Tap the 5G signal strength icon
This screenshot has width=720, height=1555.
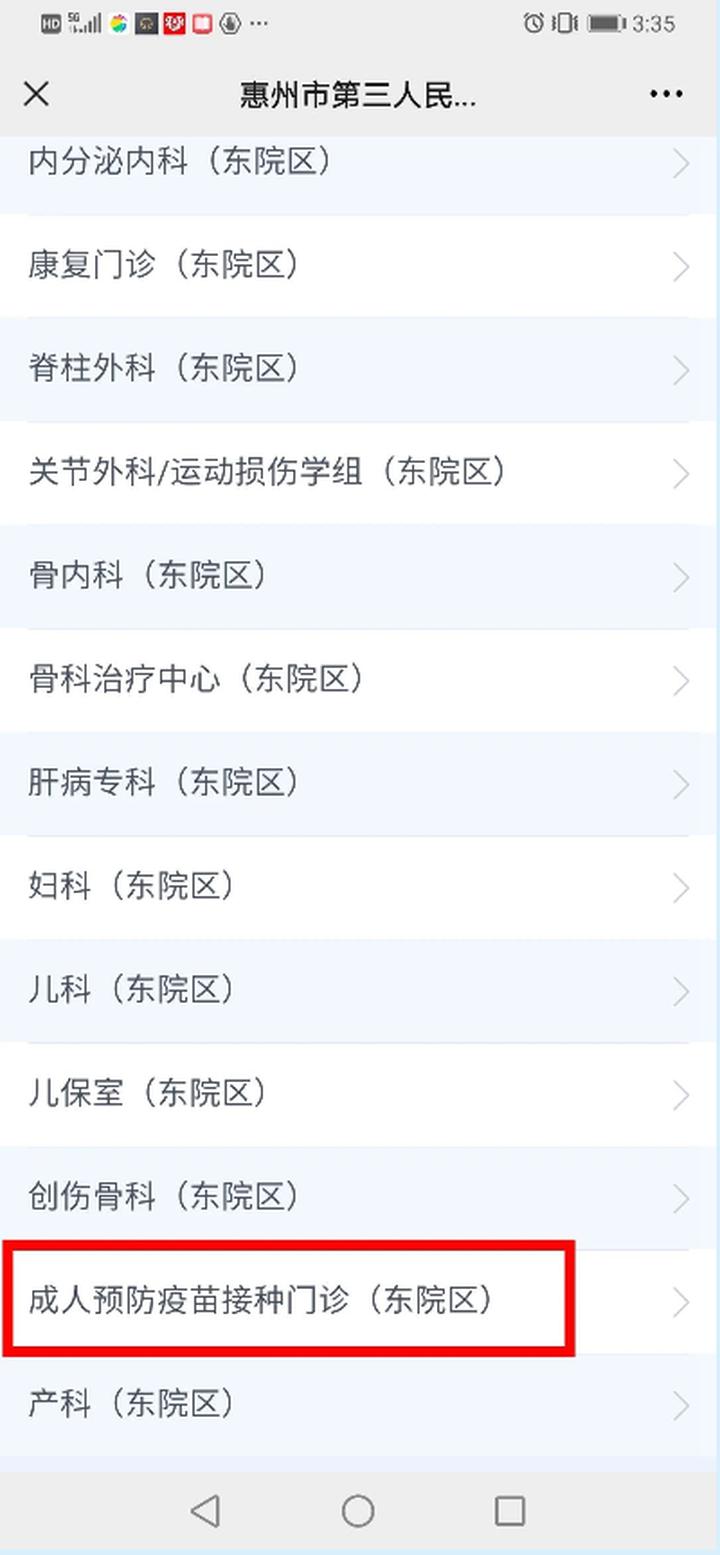click(83, 22)
